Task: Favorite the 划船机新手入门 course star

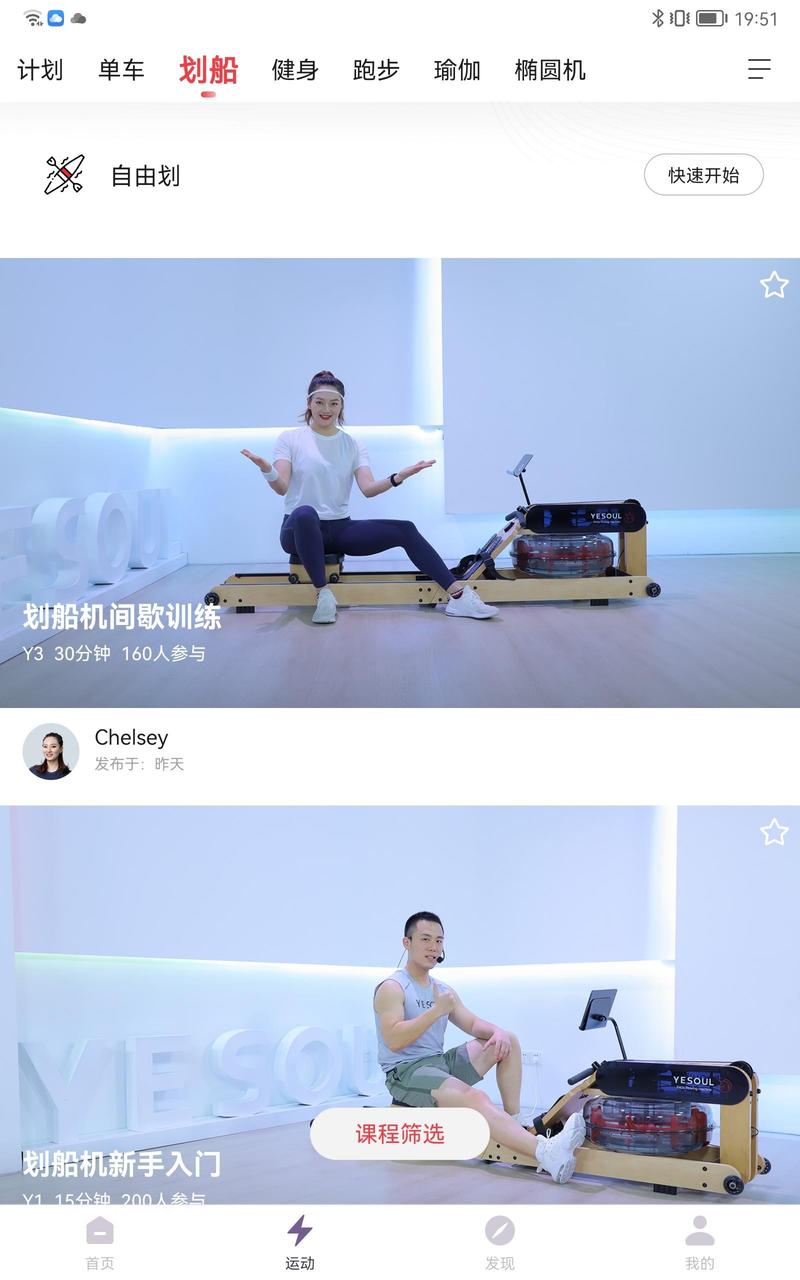Action: pyautogui.click(x=774, y=832)
